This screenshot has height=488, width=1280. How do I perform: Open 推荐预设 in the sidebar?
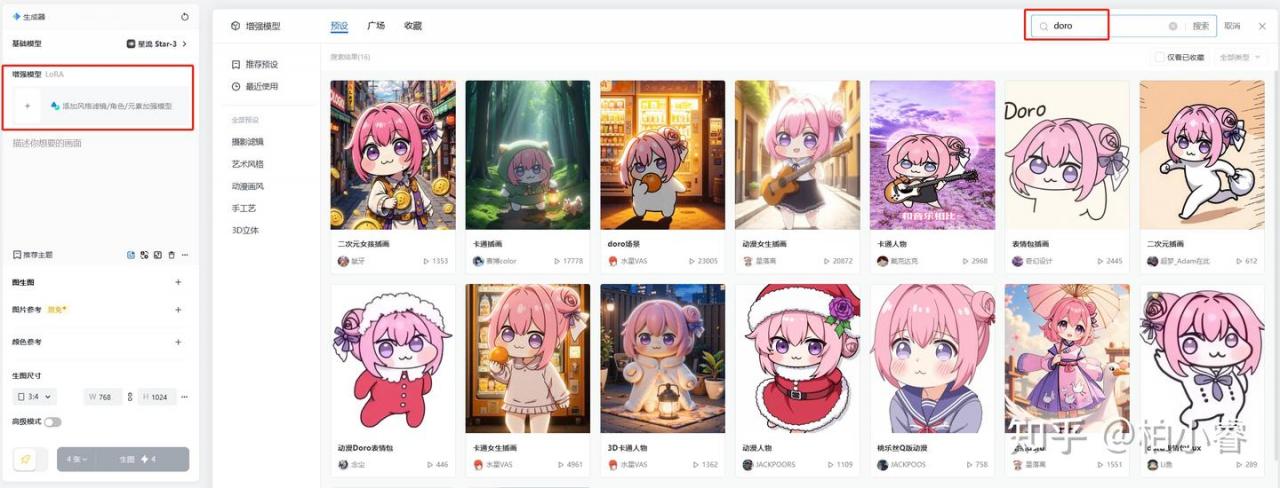pos(255,64)
